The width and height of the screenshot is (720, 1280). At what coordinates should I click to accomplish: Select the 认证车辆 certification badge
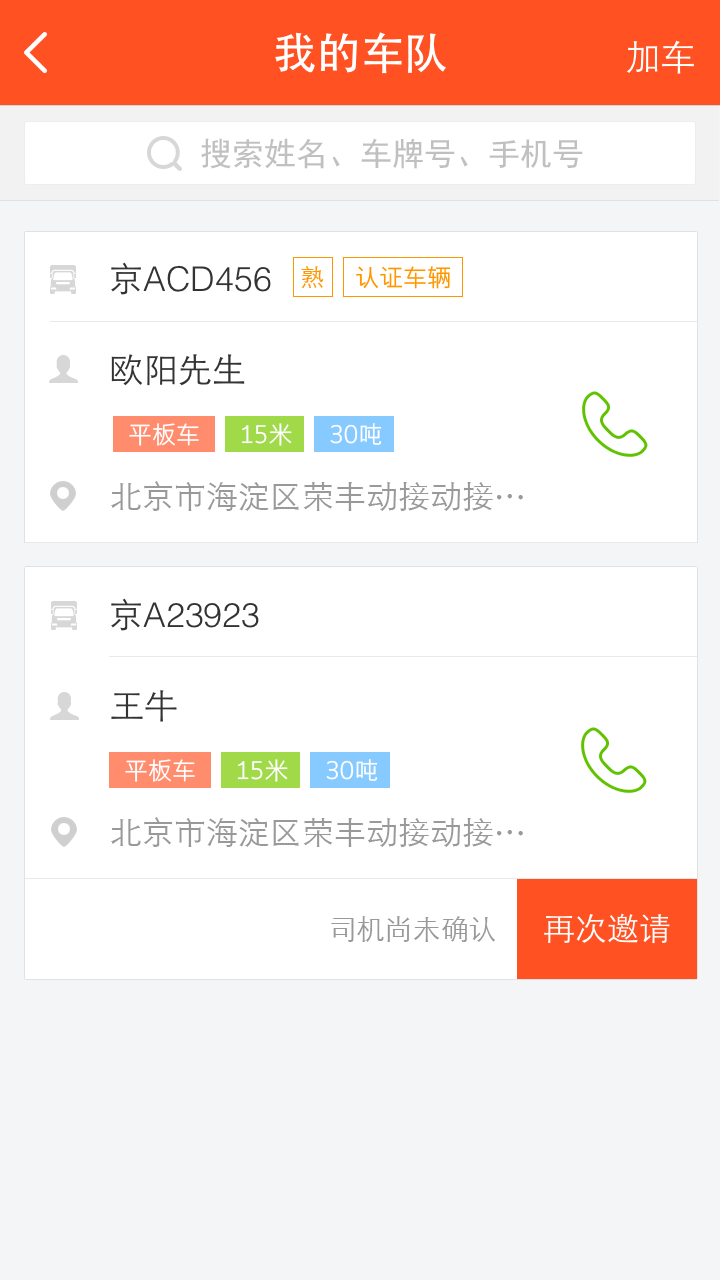(x=402, y=276)
